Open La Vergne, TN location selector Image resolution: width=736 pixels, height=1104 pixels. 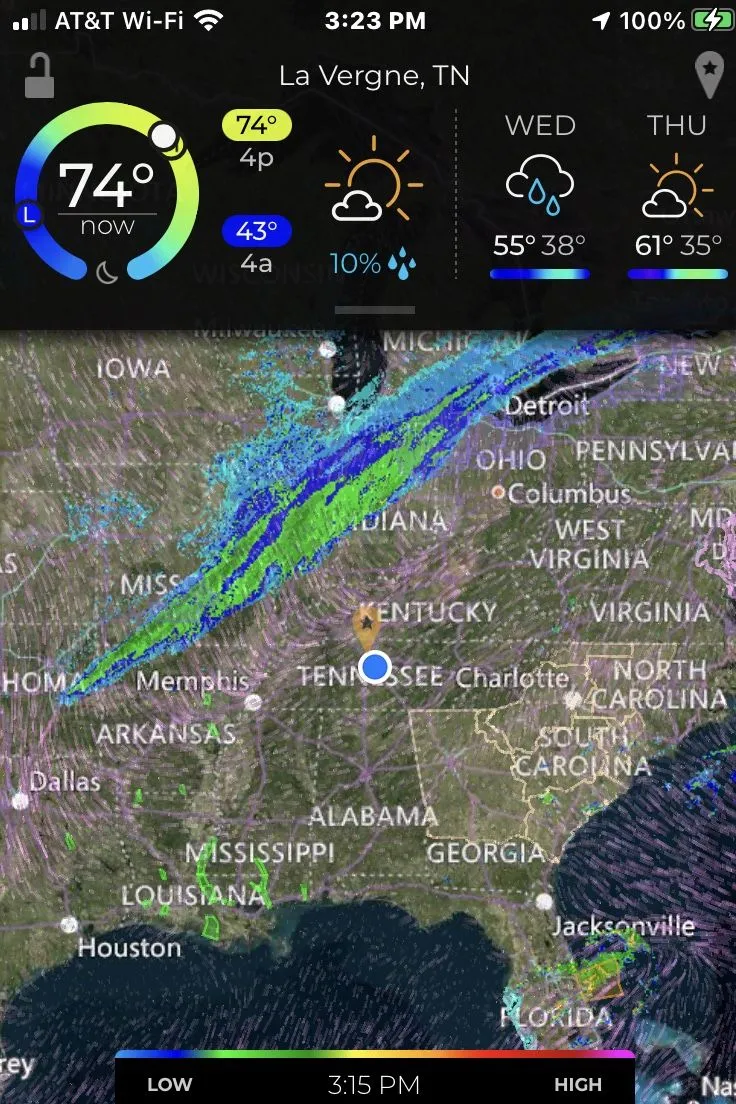374,76
